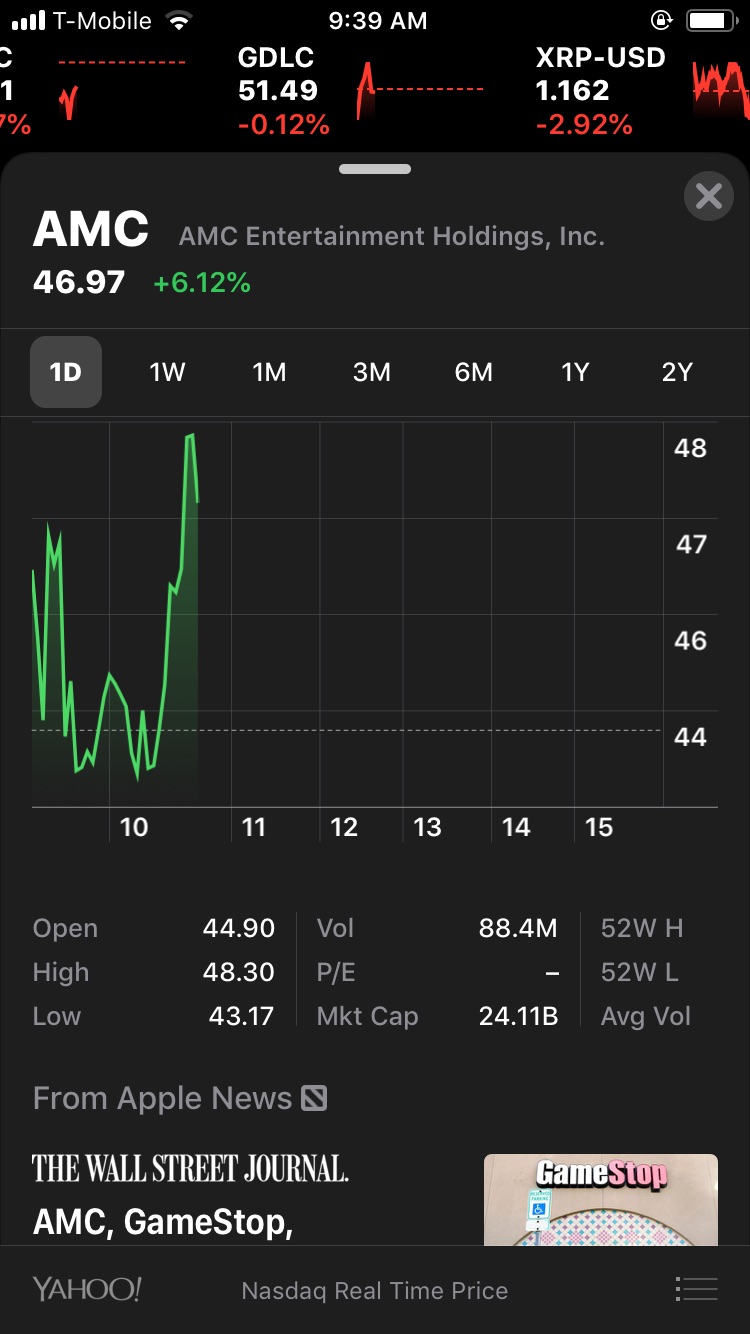The image size is (750, 1334).
Task: Open the Yahoo! link
Action: (86, 1290)
